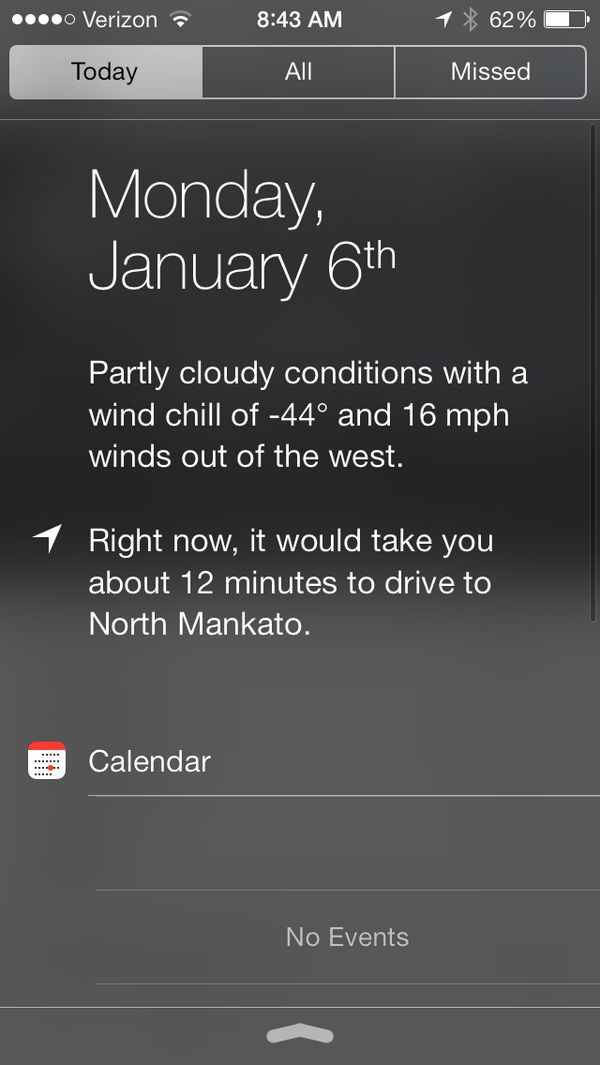Screen dimensions: 600x1065
Task: Select the Today tab
Action: click(x=105, y=72)
